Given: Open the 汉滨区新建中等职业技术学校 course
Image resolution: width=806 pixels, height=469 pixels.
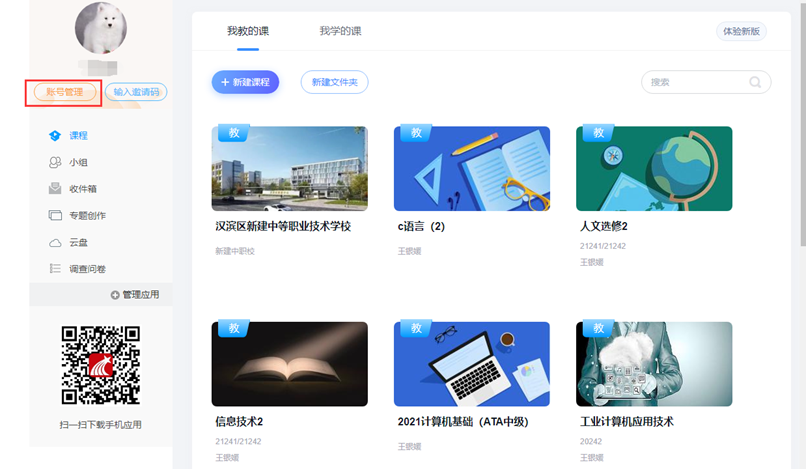Looking at the screenshot, I should (x=289, y=169).
